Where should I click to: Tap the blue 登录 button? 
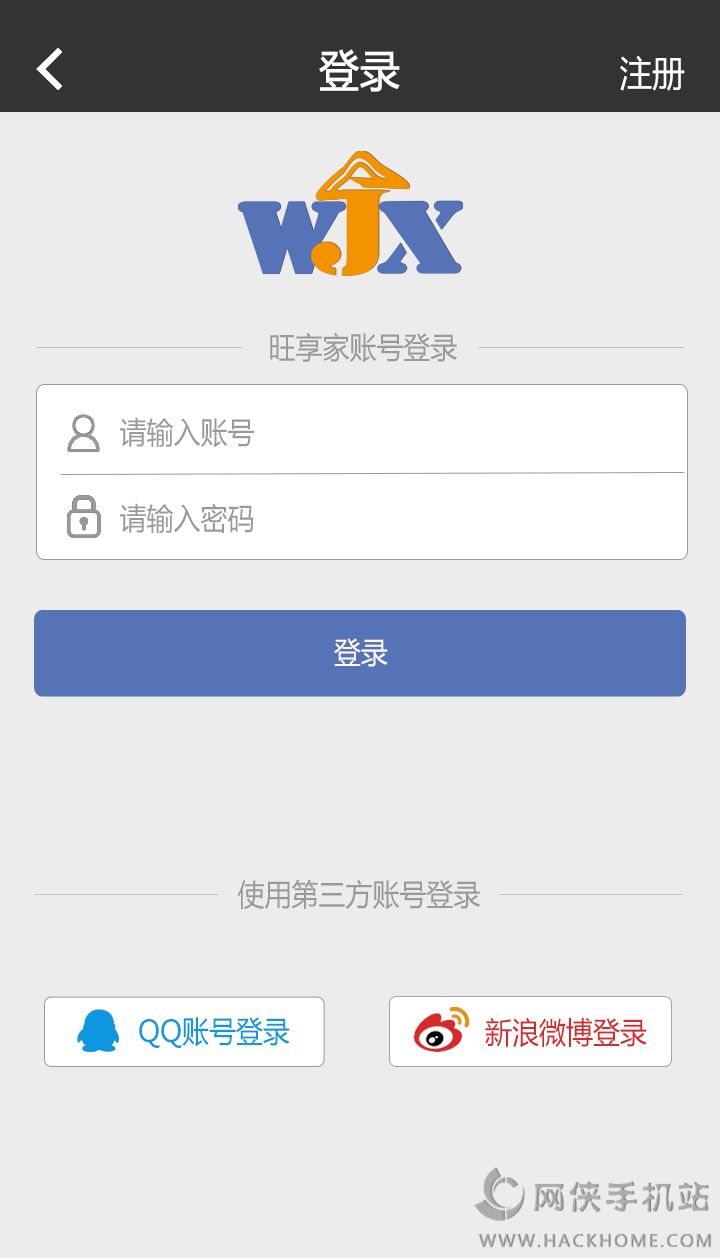click(x=360, y=653)
